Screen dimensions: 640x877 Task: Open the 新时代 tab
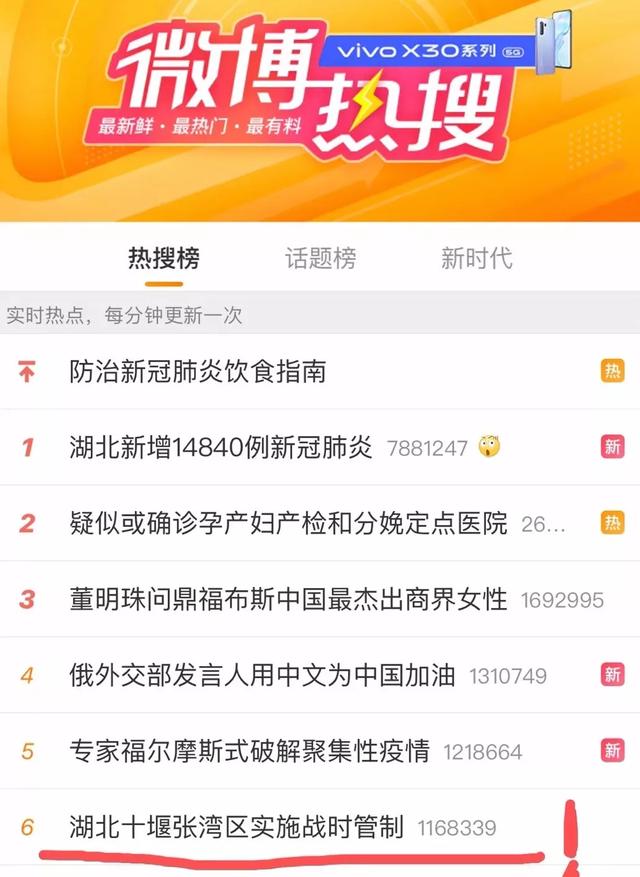pyautogui.click(x=476, y=258)
